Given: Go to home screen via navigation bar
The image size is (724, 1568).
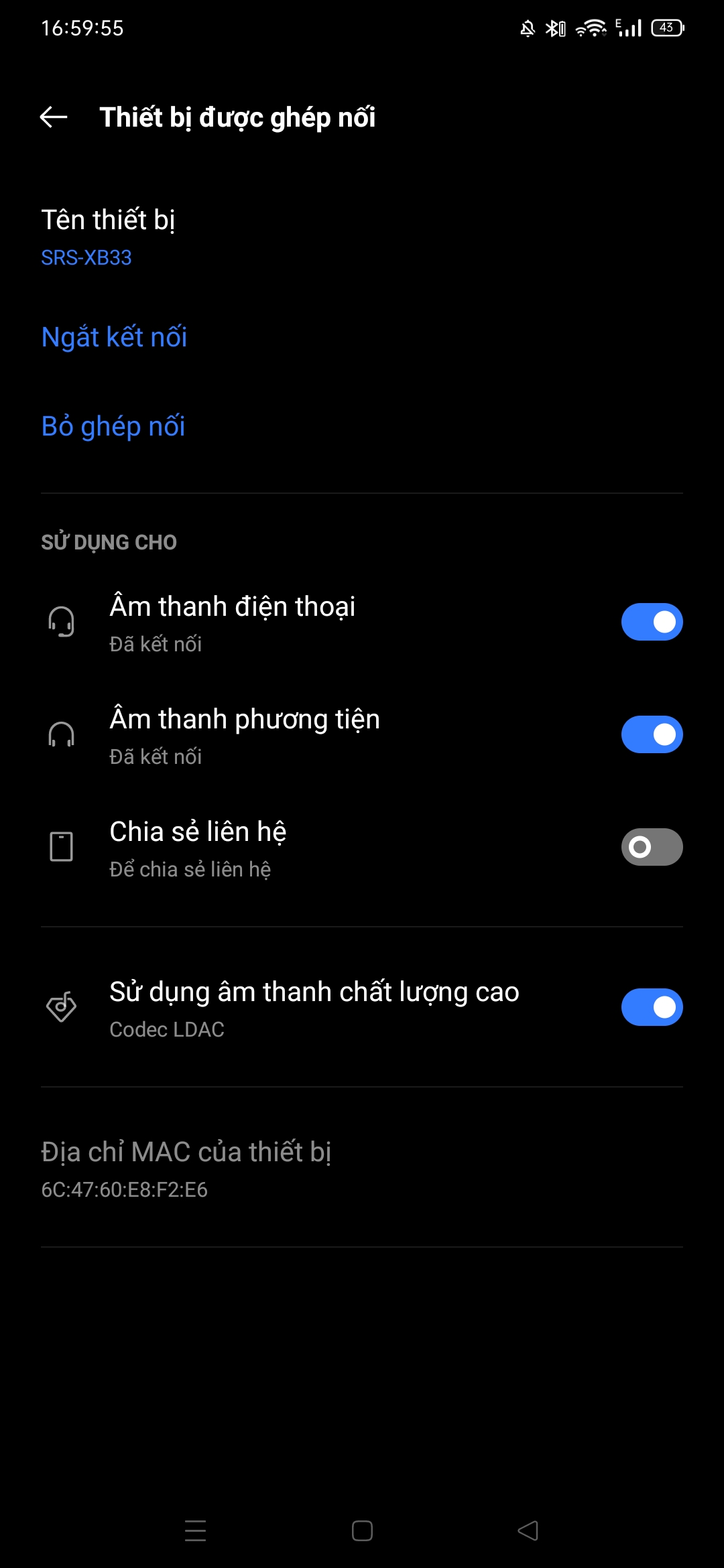Looking at the screenshot, I should coord(362,1531).
